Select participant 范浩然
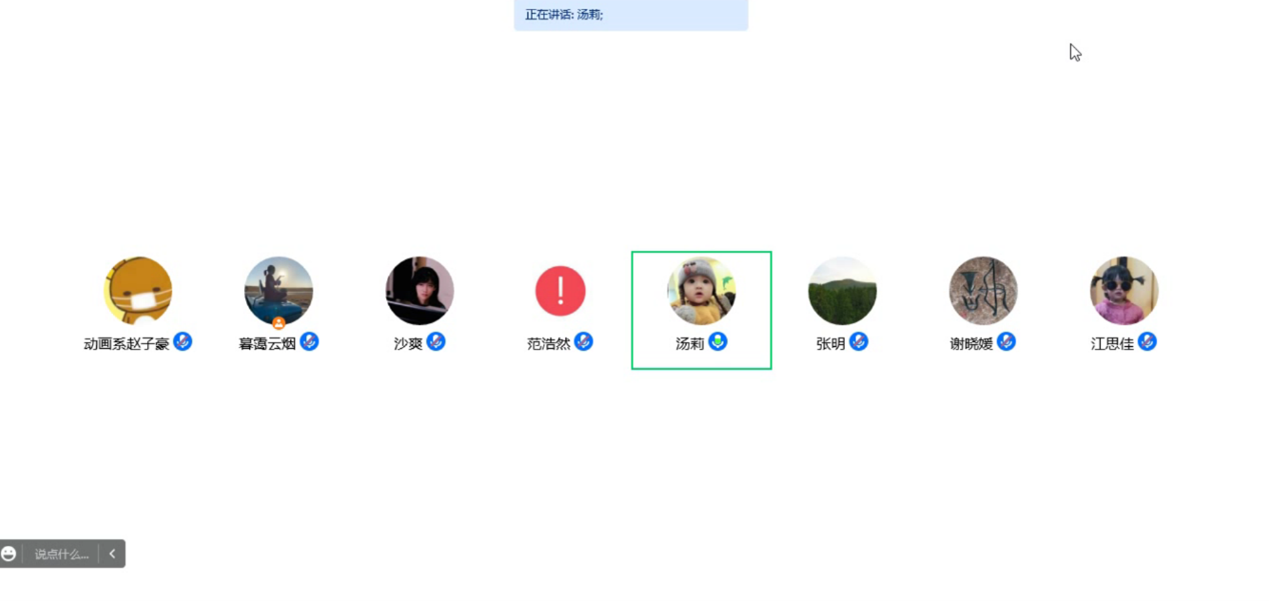Viewport: 1269px width, 601px height. 560,291
